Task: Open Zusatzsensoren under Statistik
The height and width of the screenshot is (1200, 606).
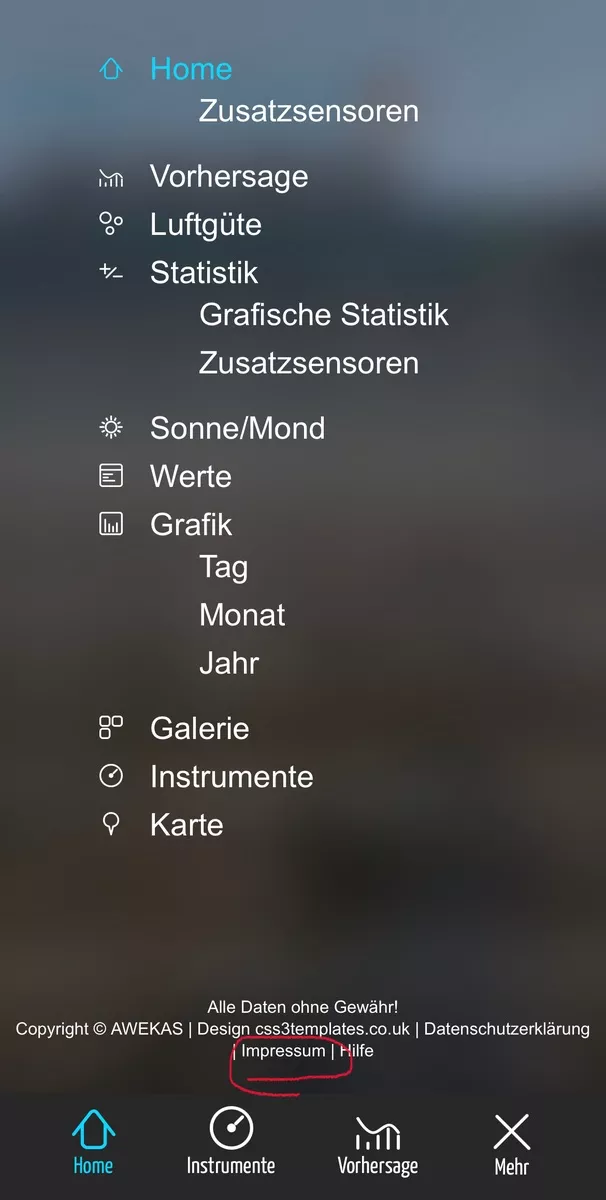Action: [309, 363]
